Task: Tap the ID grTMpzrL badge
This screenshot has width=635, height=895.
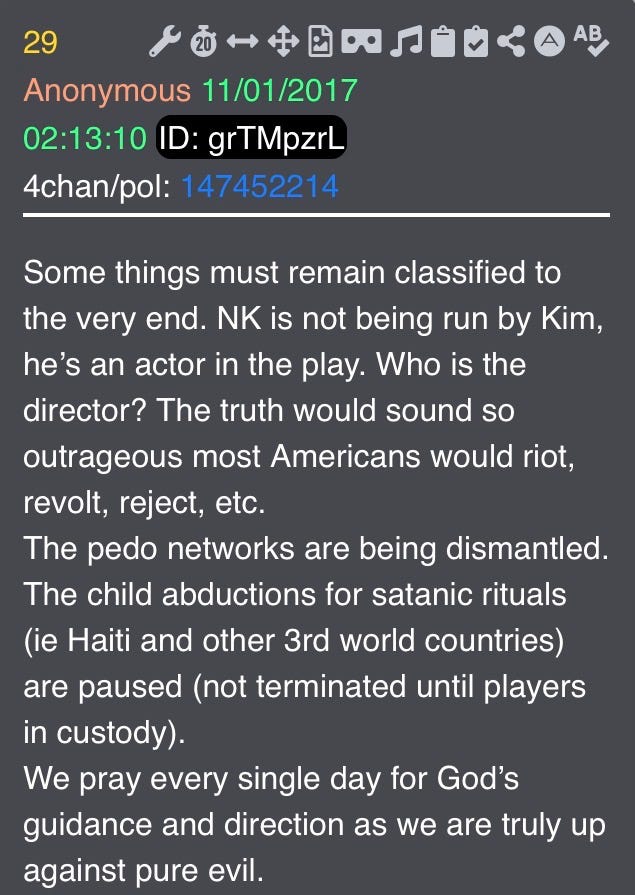Action: click(x=251, y=138)
